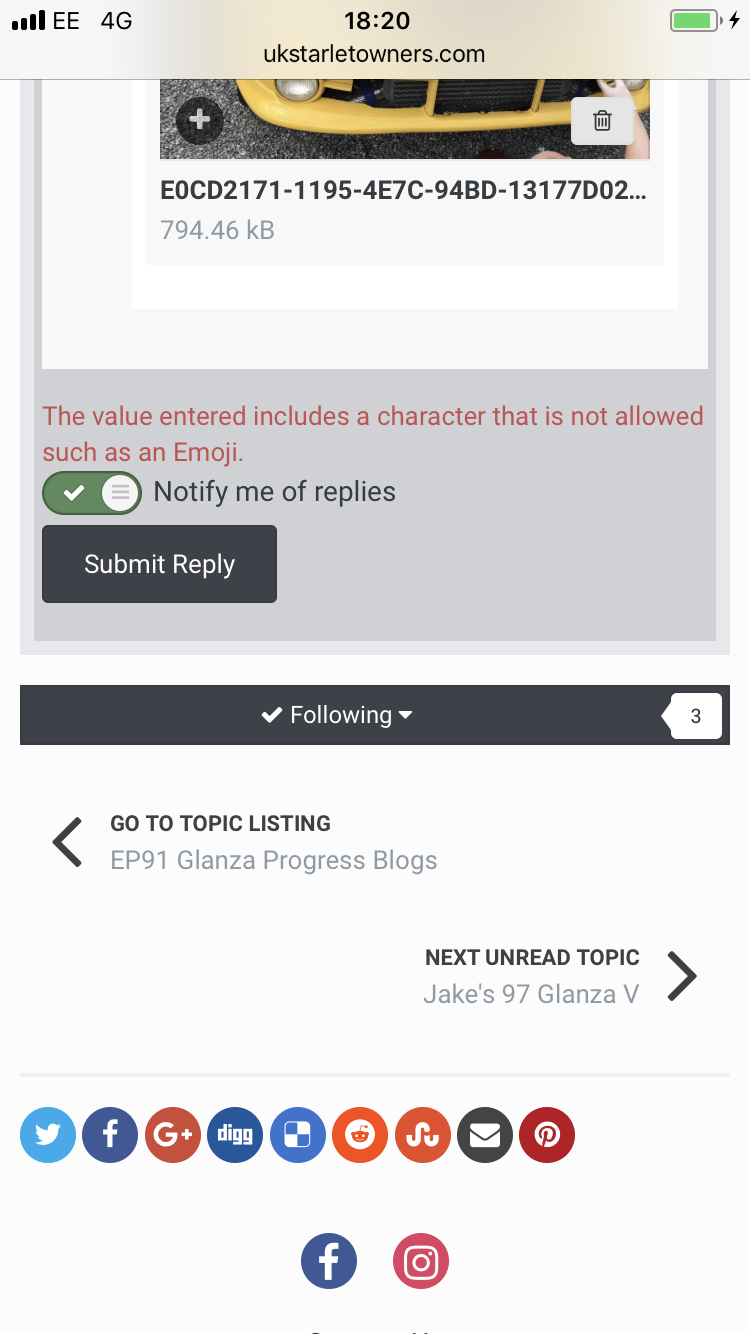Image resolution: width=750 pixels, height=1334 pixels.
Task: Share topic on Google Plus
Action: tap(173, 1135)
